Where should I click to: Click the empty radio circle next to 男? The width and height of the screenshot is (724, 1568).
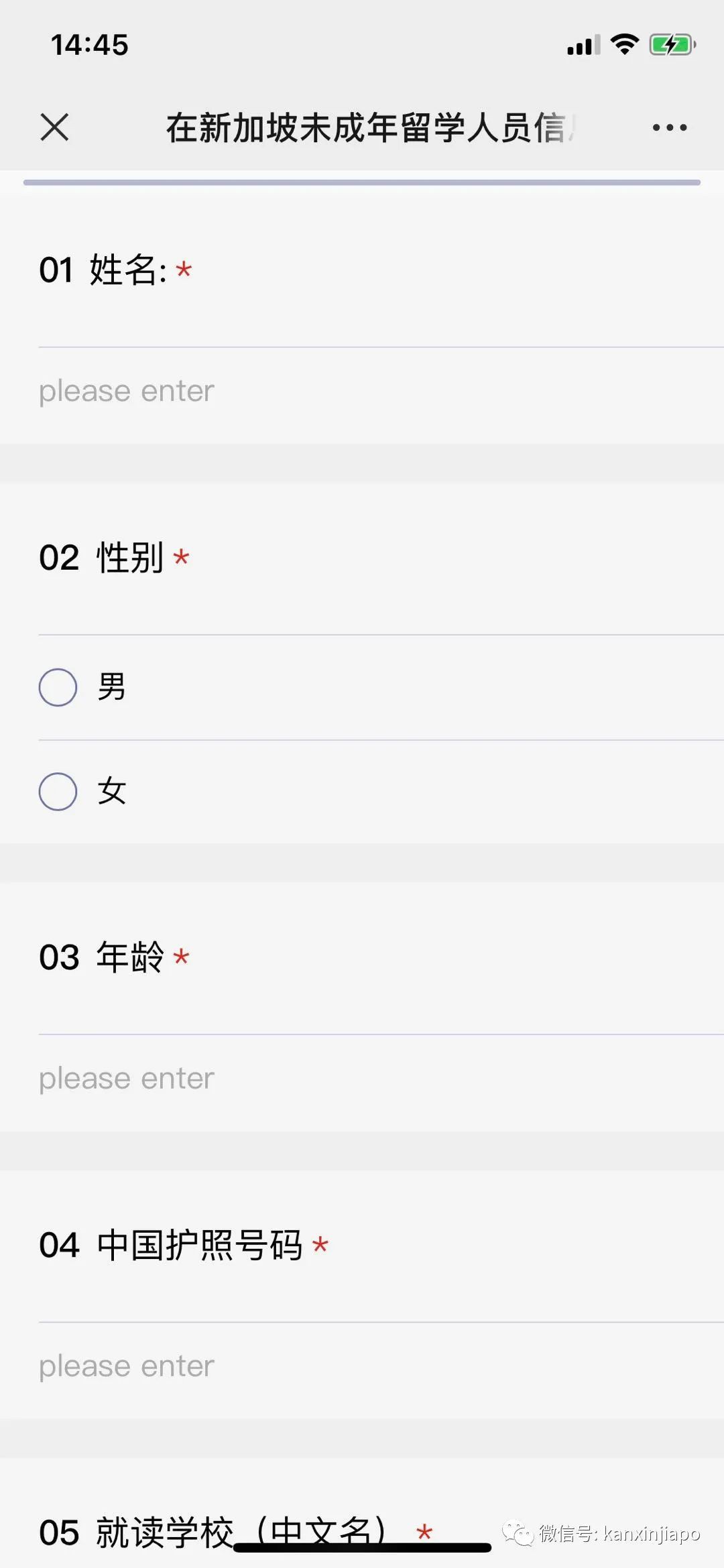[x=58, y=686]
